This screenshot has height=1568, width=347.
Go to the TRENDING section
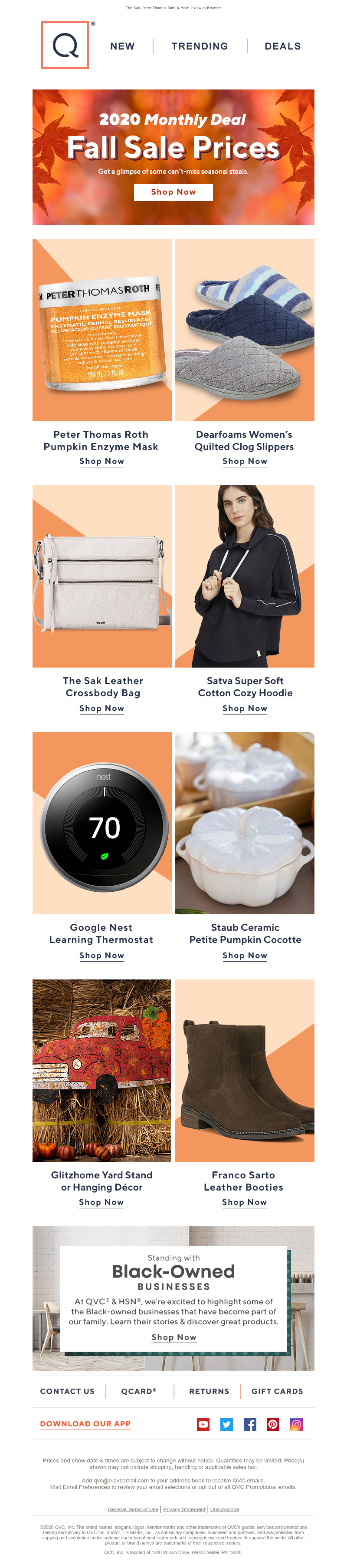point(200,46)
